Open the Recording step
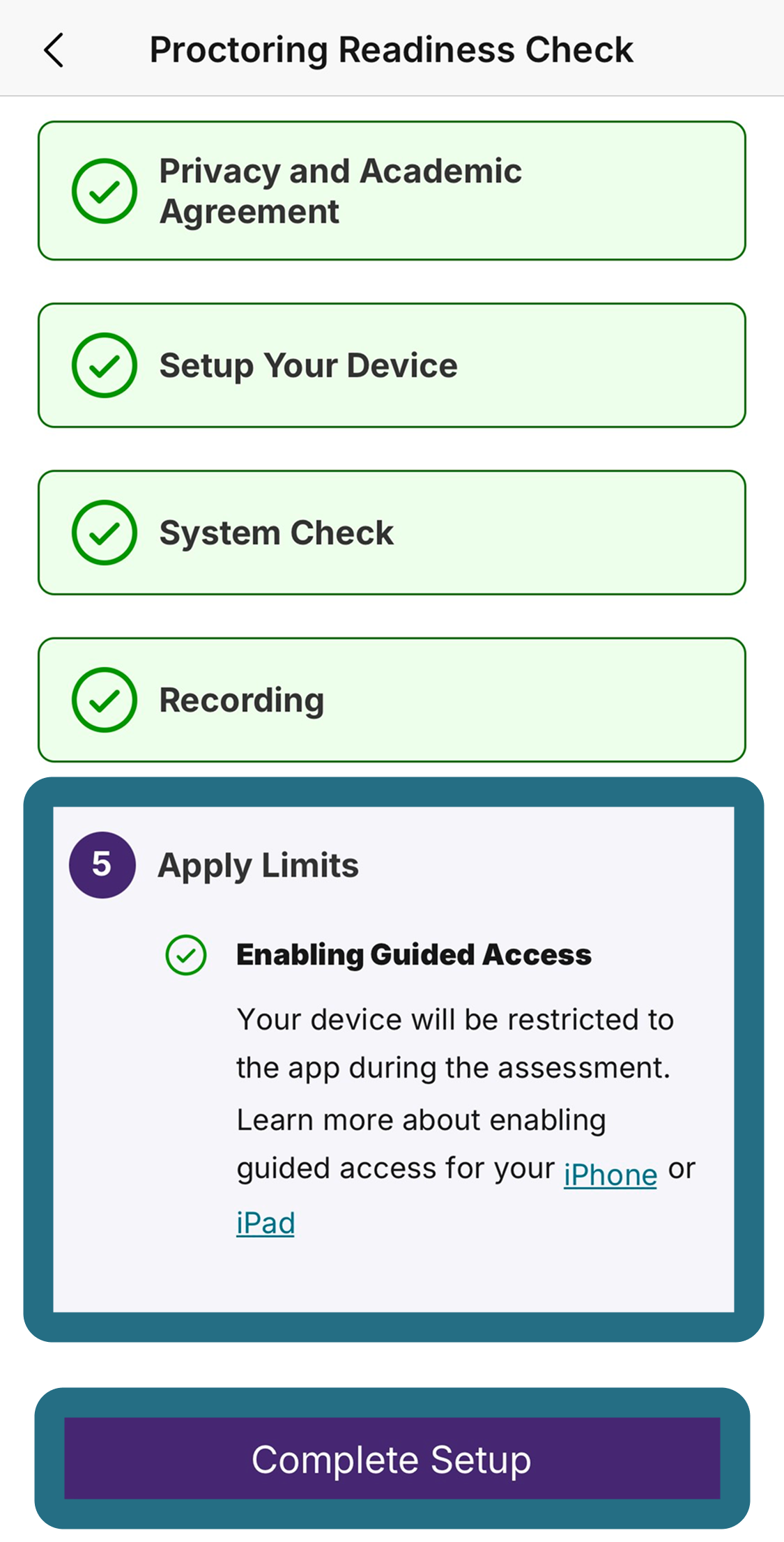784x1542 pixels. click(392, 700)
